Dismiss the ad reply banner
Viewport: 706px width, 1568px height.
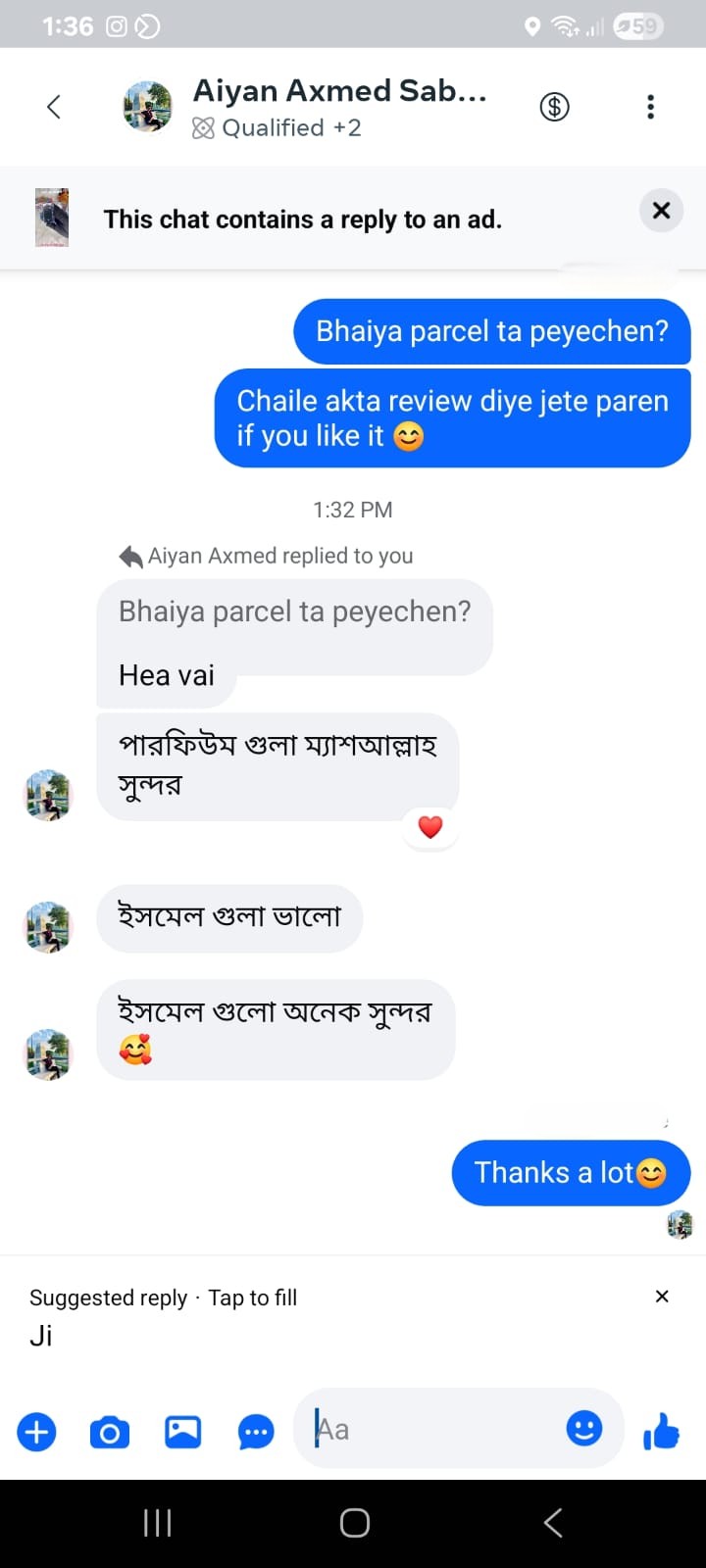(x=661, y=210)
